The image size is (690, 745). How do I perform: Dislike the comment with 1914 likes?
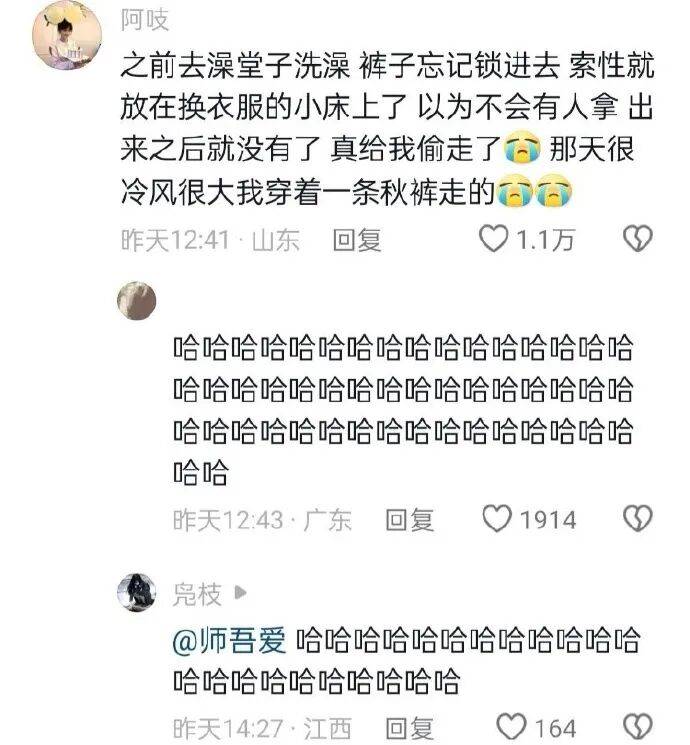[x=637, y=519]
